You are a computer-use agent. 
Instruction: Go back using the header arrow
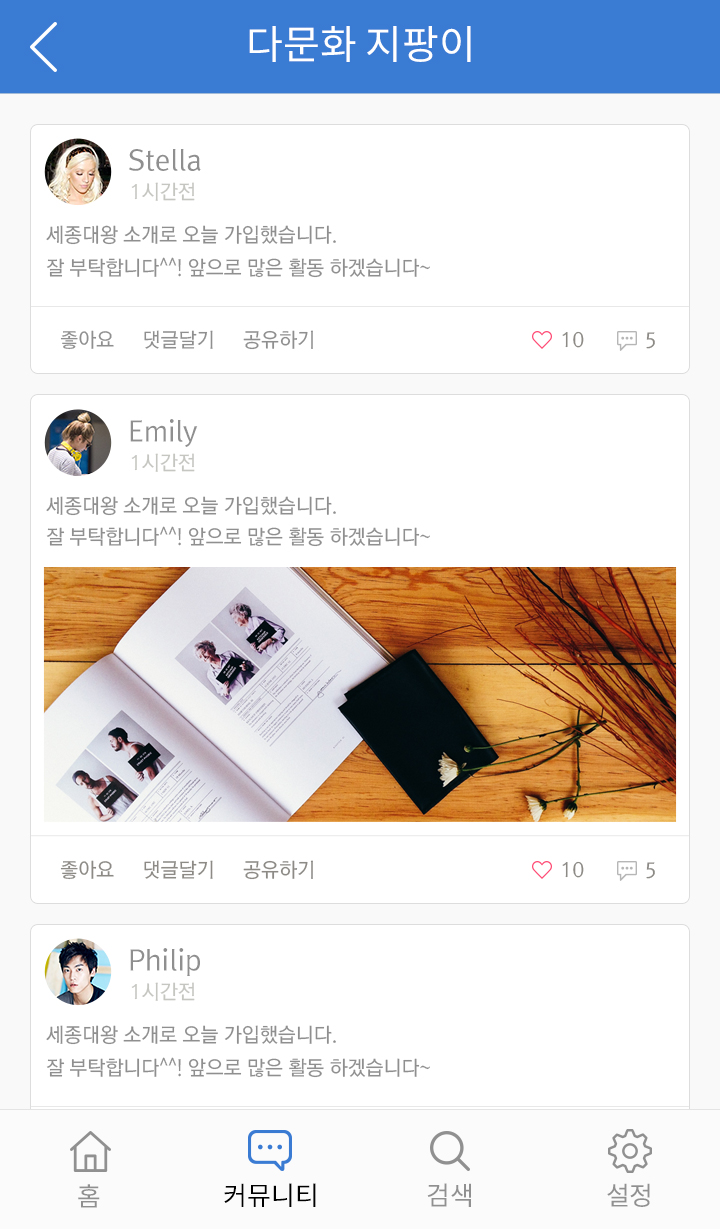click(x=44, y=46)
